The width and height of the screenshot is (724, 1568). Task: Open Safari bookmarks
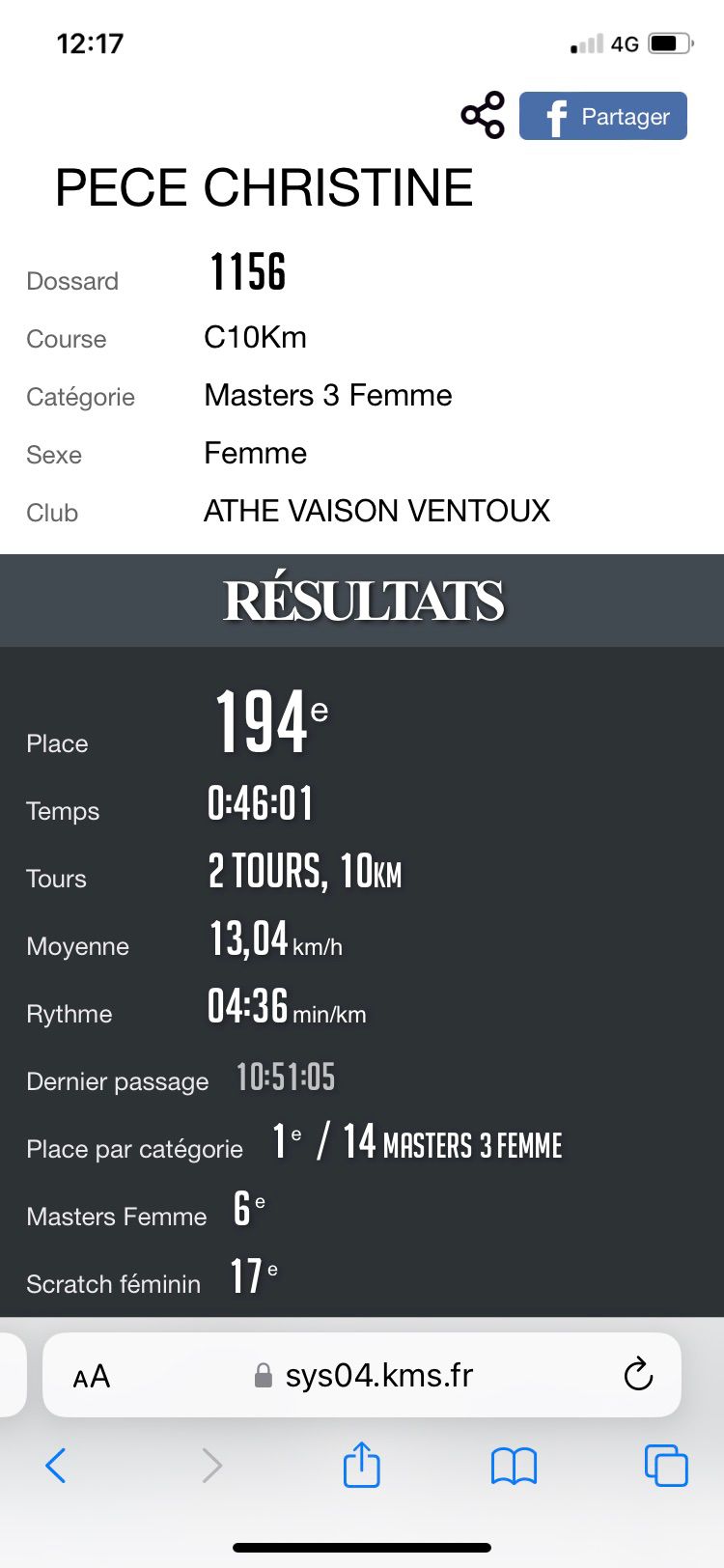[514, 1466]
